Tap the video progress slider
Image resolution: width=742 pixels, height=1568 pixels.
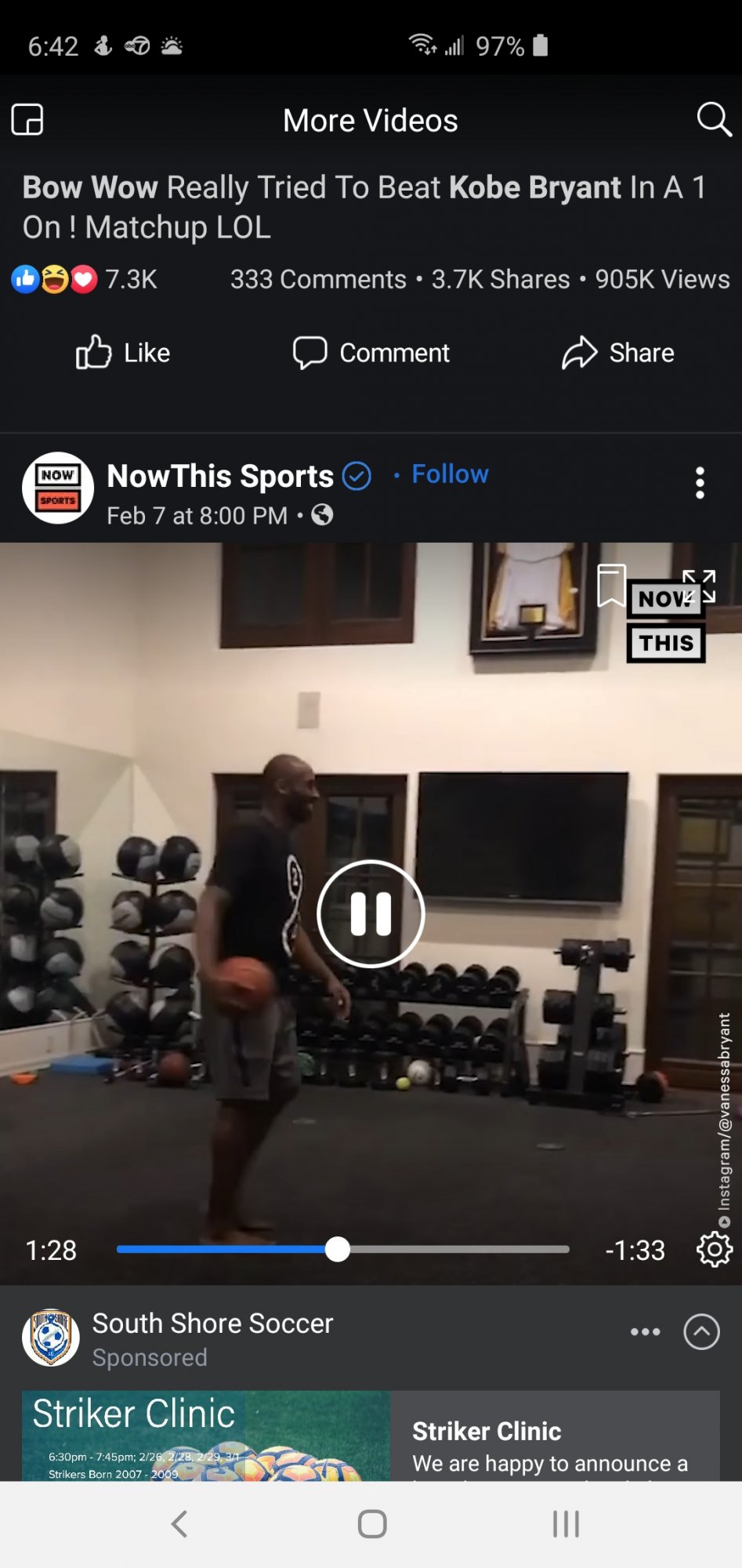click(x=343, y=1249)
